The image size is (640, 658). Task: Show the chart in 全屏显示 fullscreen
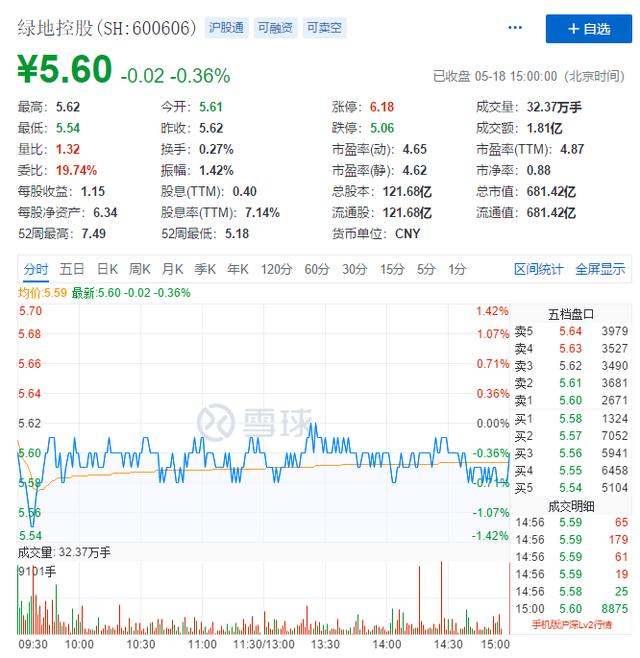[600, 269]
